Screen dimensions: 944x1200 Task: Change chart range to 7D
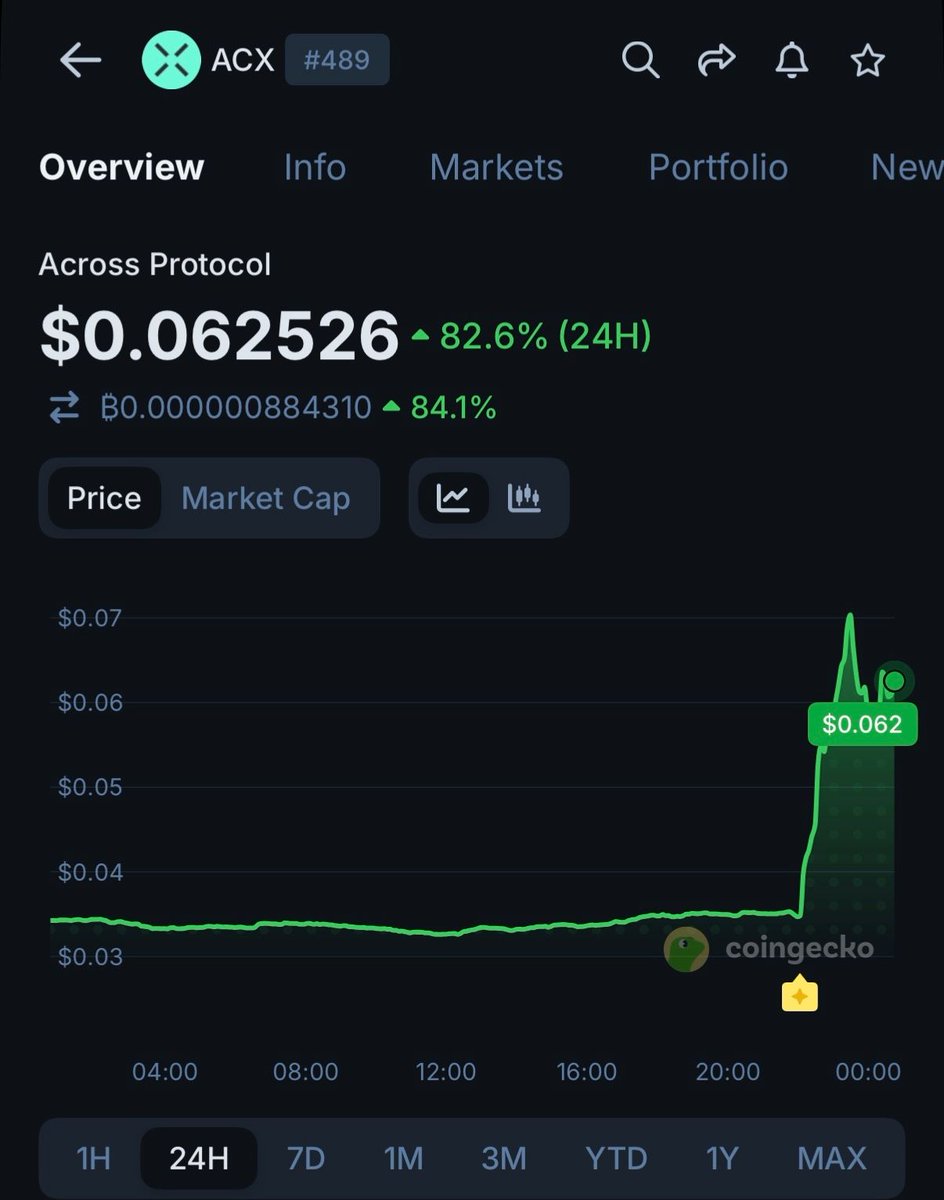pos(306,1158)
